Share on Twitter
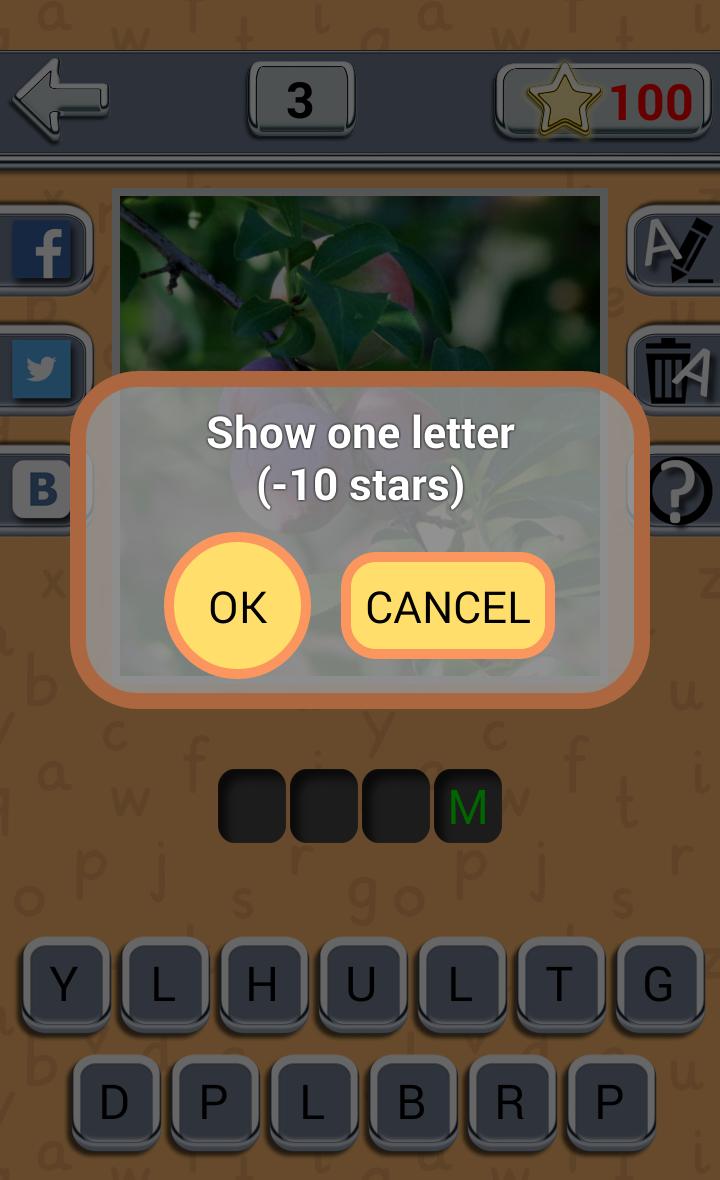 tap(43, 369)
